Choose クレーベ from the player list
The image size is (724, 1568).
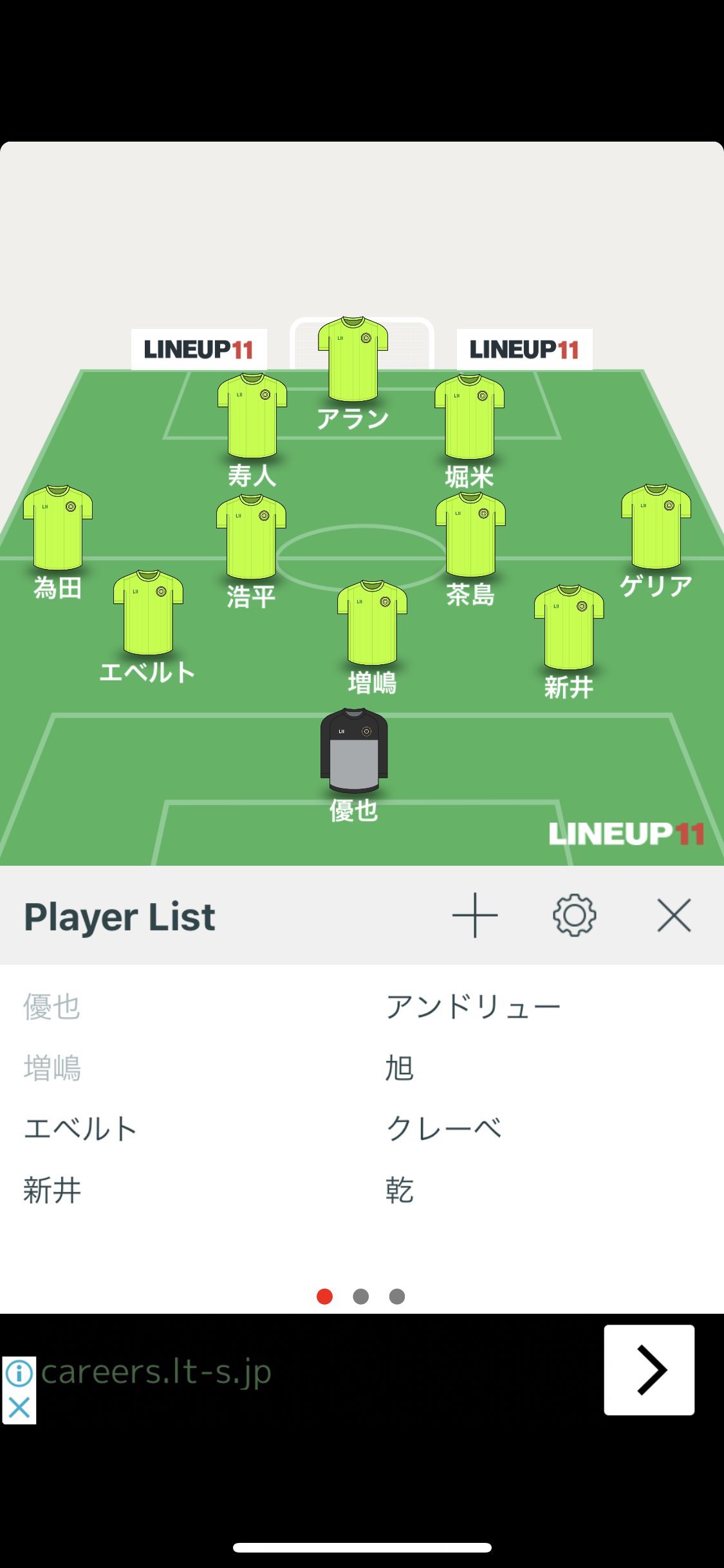coord(444,1129)
